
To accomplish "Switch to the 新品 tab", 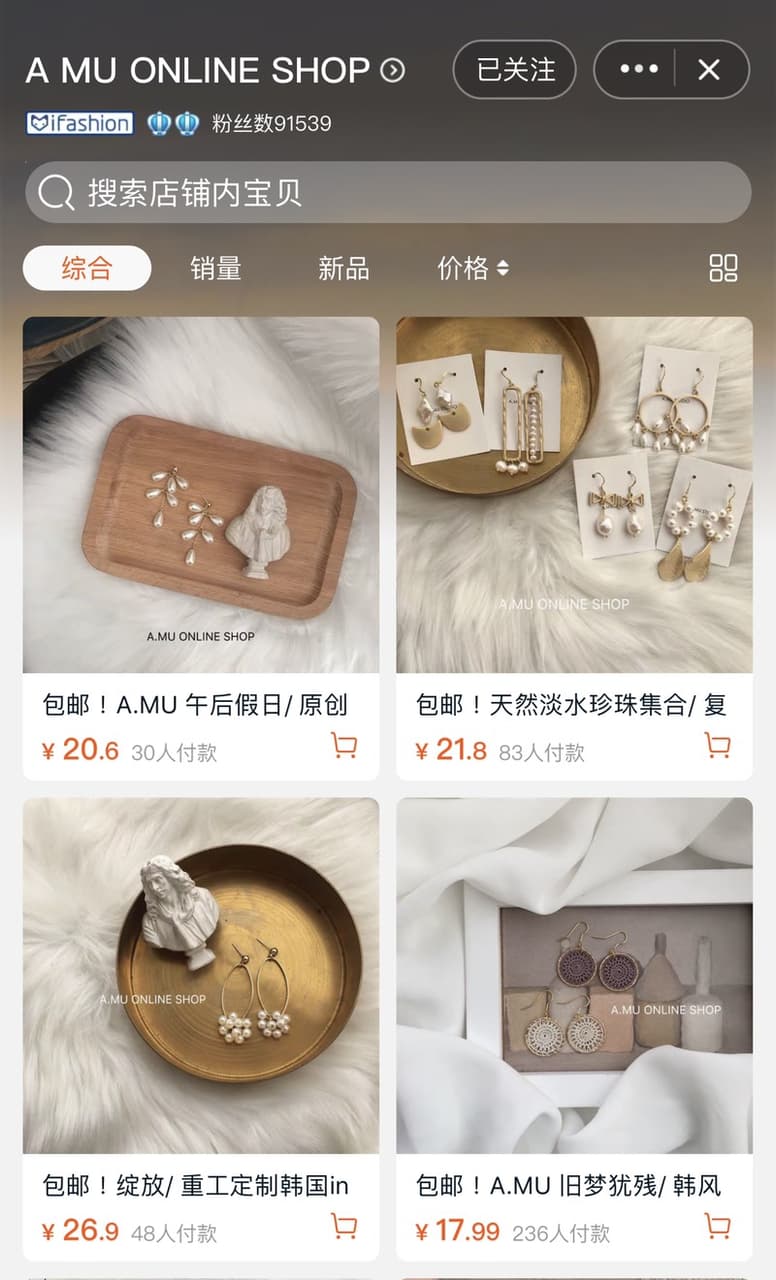I will tap(344, 268).
